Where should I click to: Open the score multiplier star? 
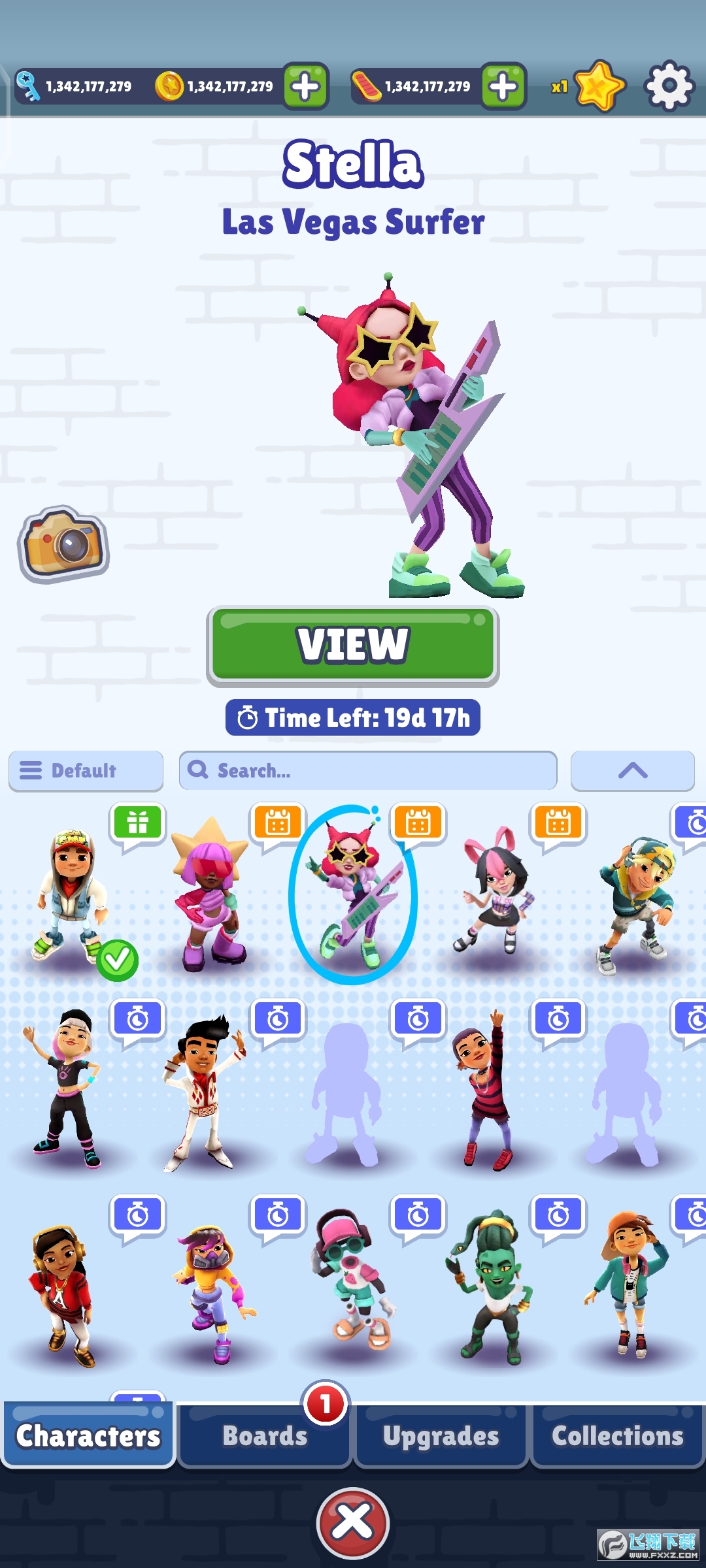(x=599, y=86)
